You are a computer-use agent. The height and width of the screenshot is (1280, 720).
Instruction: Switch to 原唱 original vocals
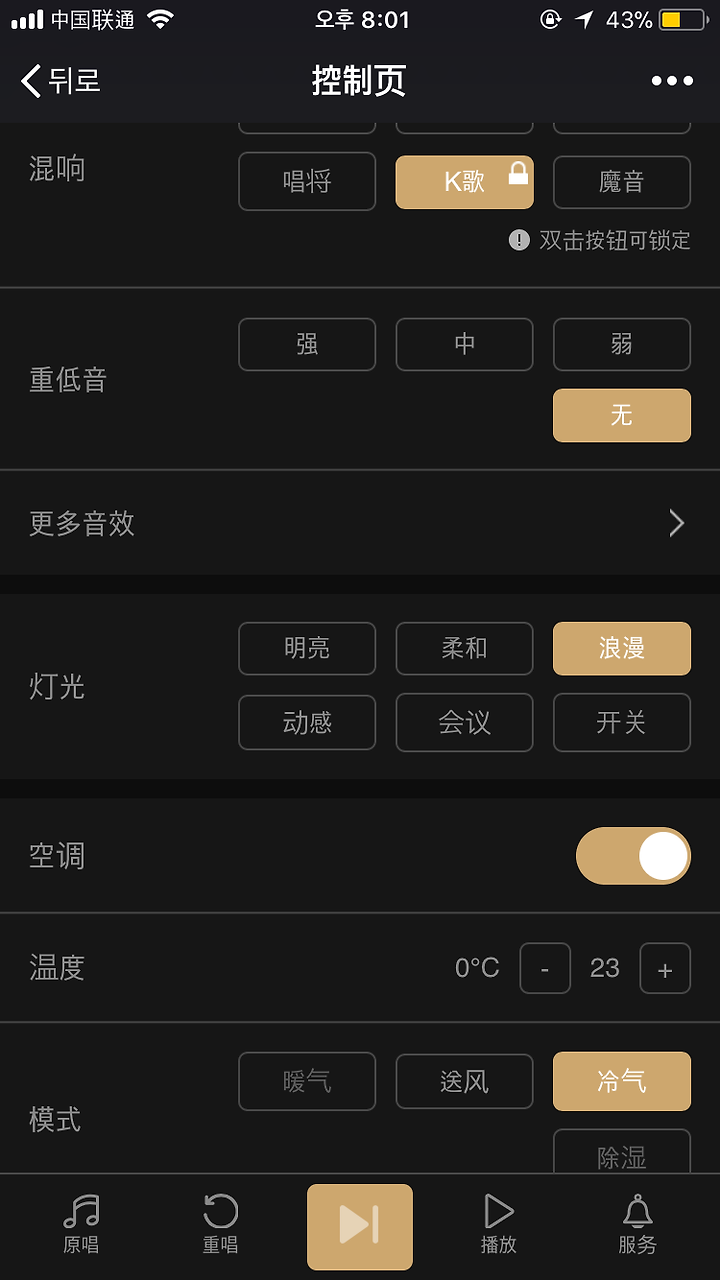(x=81, y=1225)
